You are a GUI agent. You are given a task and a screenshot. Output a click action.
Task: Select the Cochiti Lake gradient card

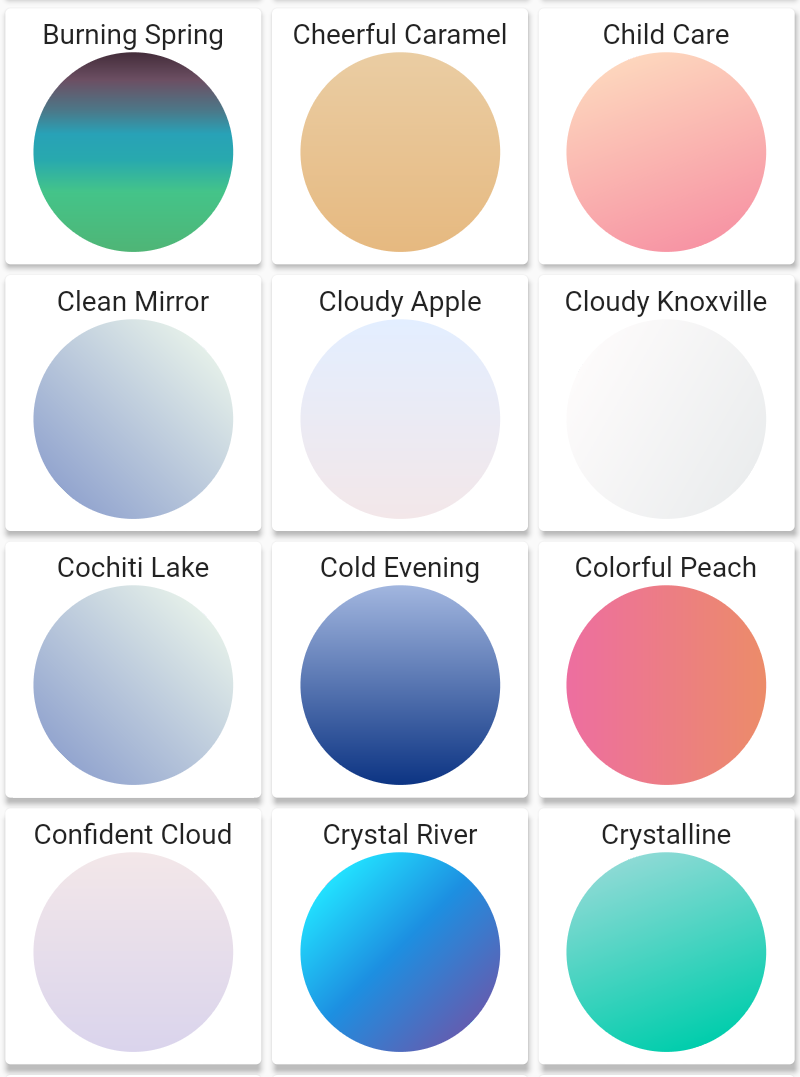(133, 685)
